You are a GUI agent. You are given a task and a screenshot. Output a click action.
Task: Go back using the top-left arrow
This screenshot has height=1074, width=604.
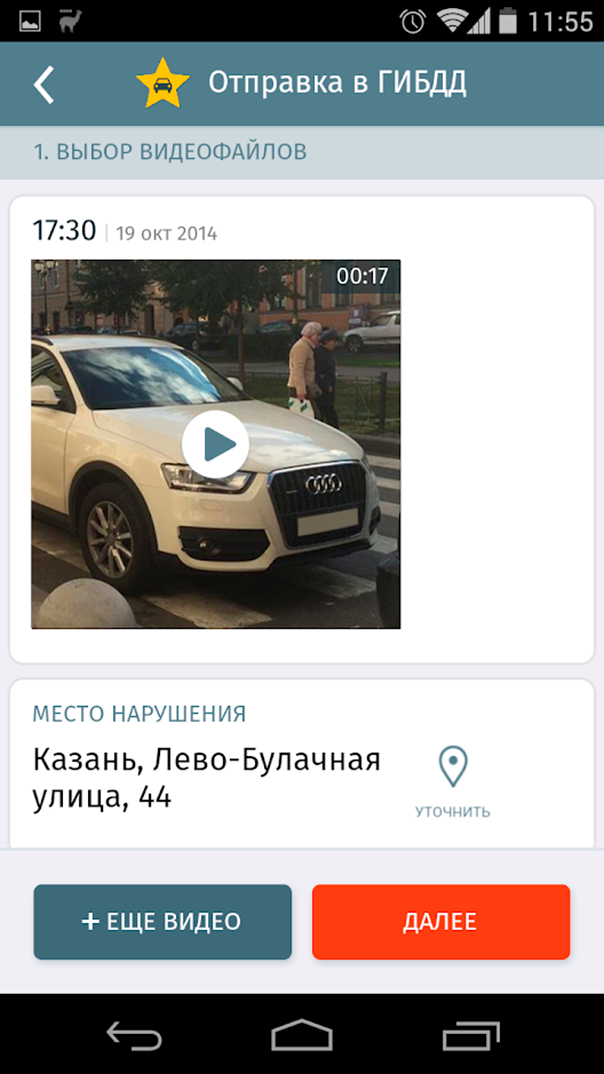tap(44, 86)
